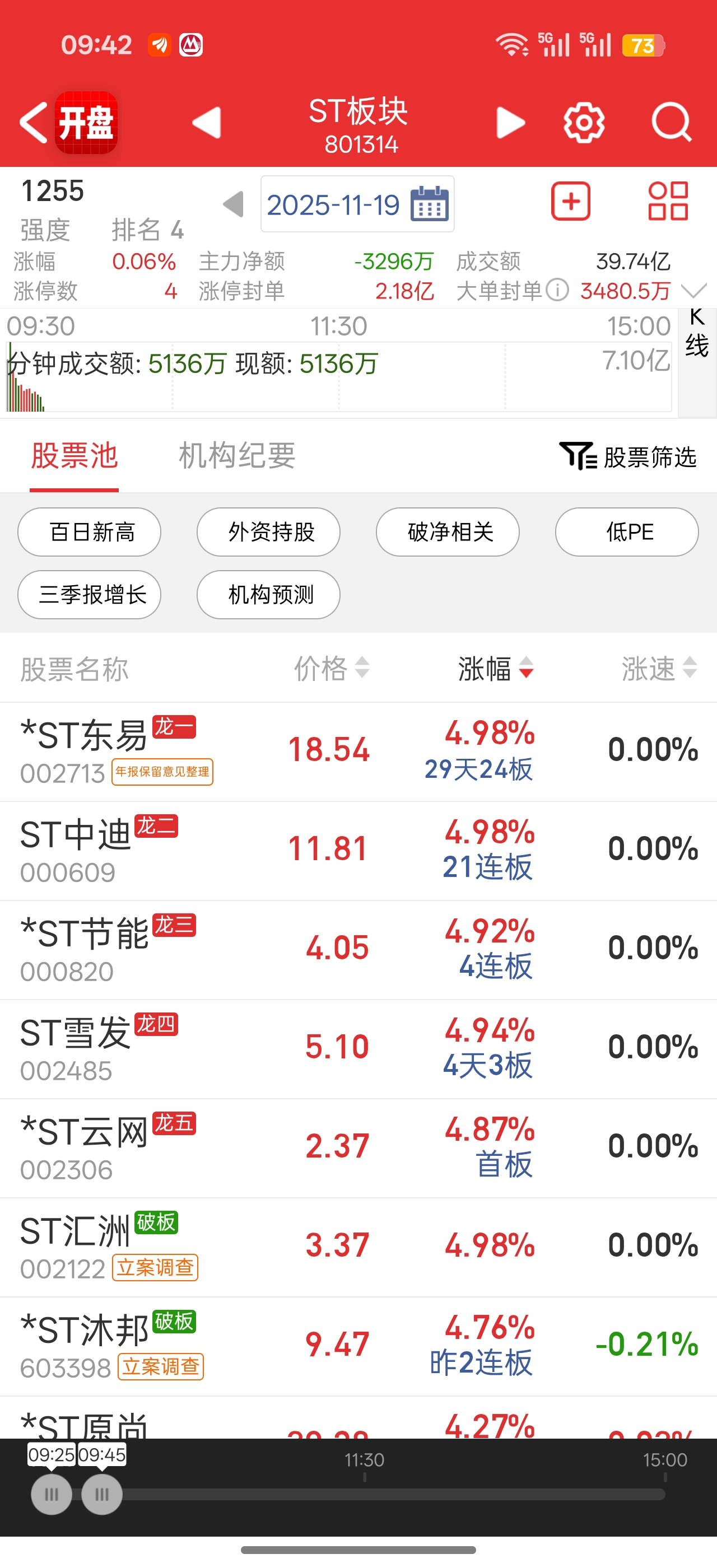Open the search magnifier icon
This screenshot has height=1568, width=717.
[x=672, y=123]
